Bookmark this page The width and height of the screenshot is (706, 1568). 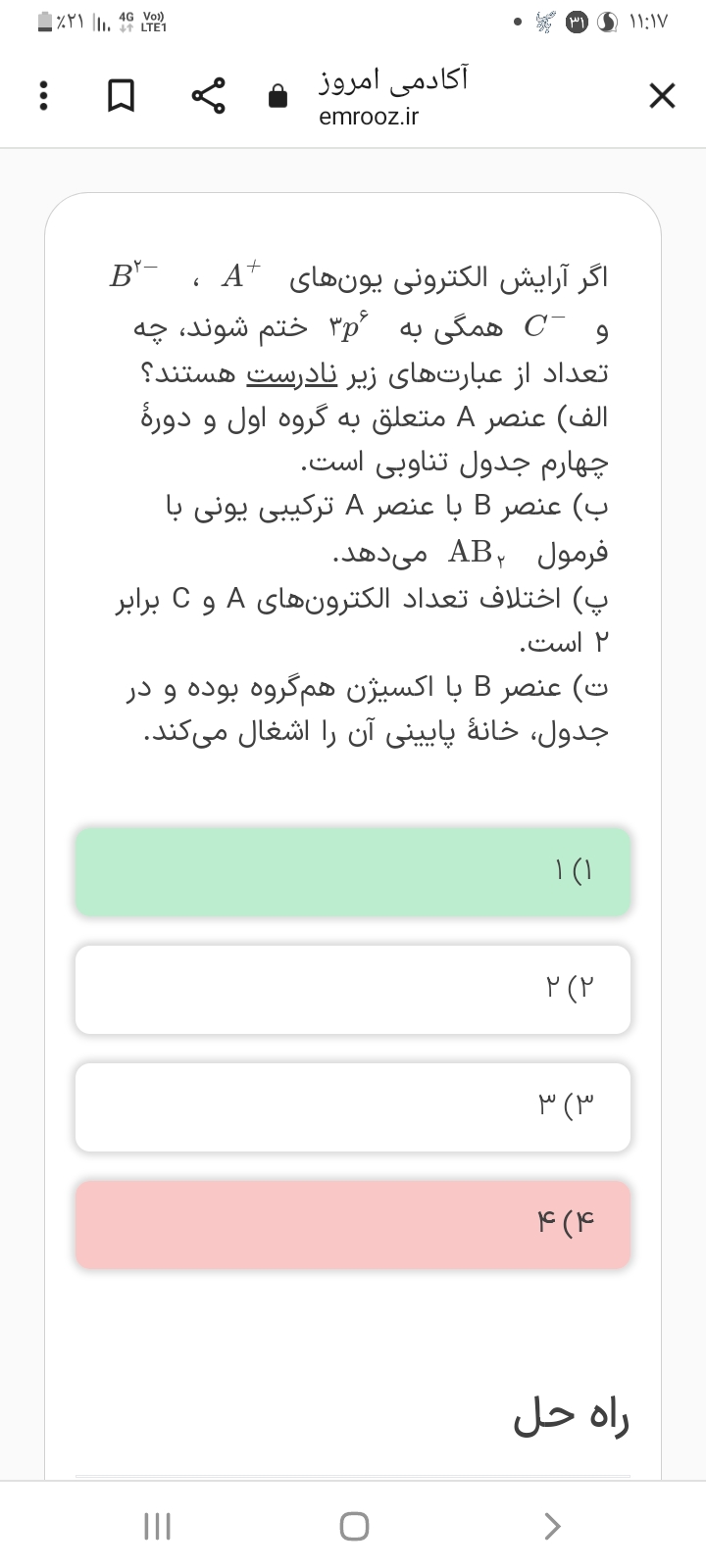click(x=121, y=96)
